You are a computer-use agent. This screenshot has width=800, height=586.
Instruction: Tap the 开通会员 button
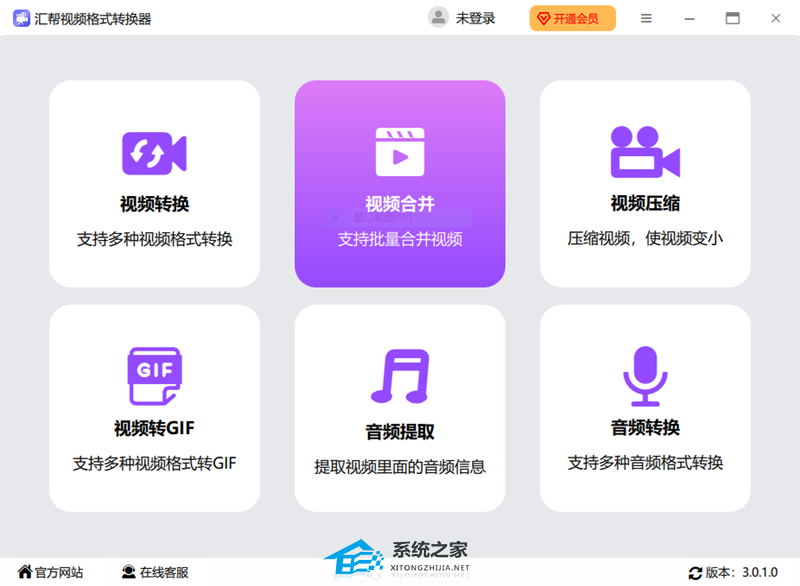572,18
